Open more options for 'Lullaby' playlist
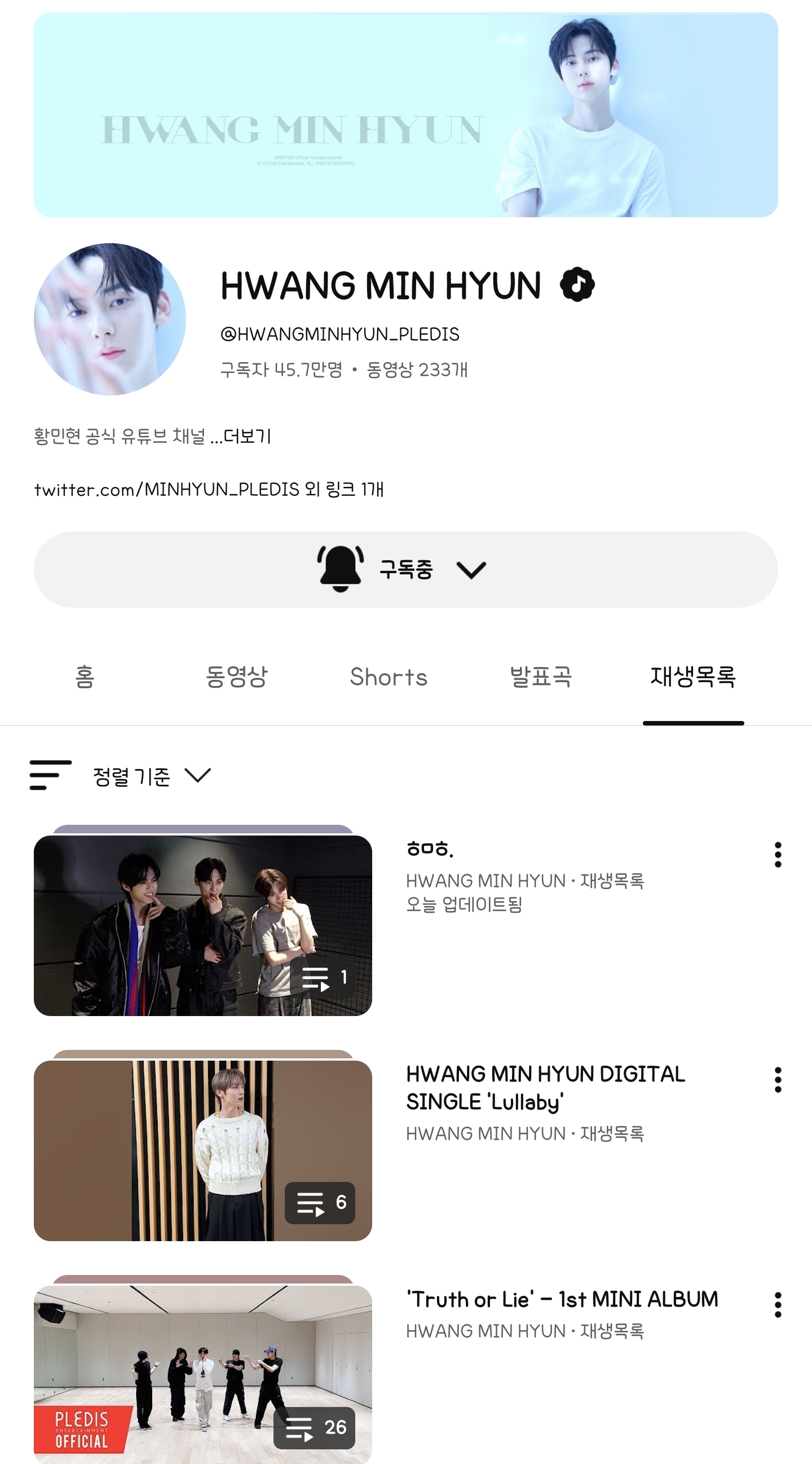Viewport: 812px width, 1464px height. (x=778, y=1079)
